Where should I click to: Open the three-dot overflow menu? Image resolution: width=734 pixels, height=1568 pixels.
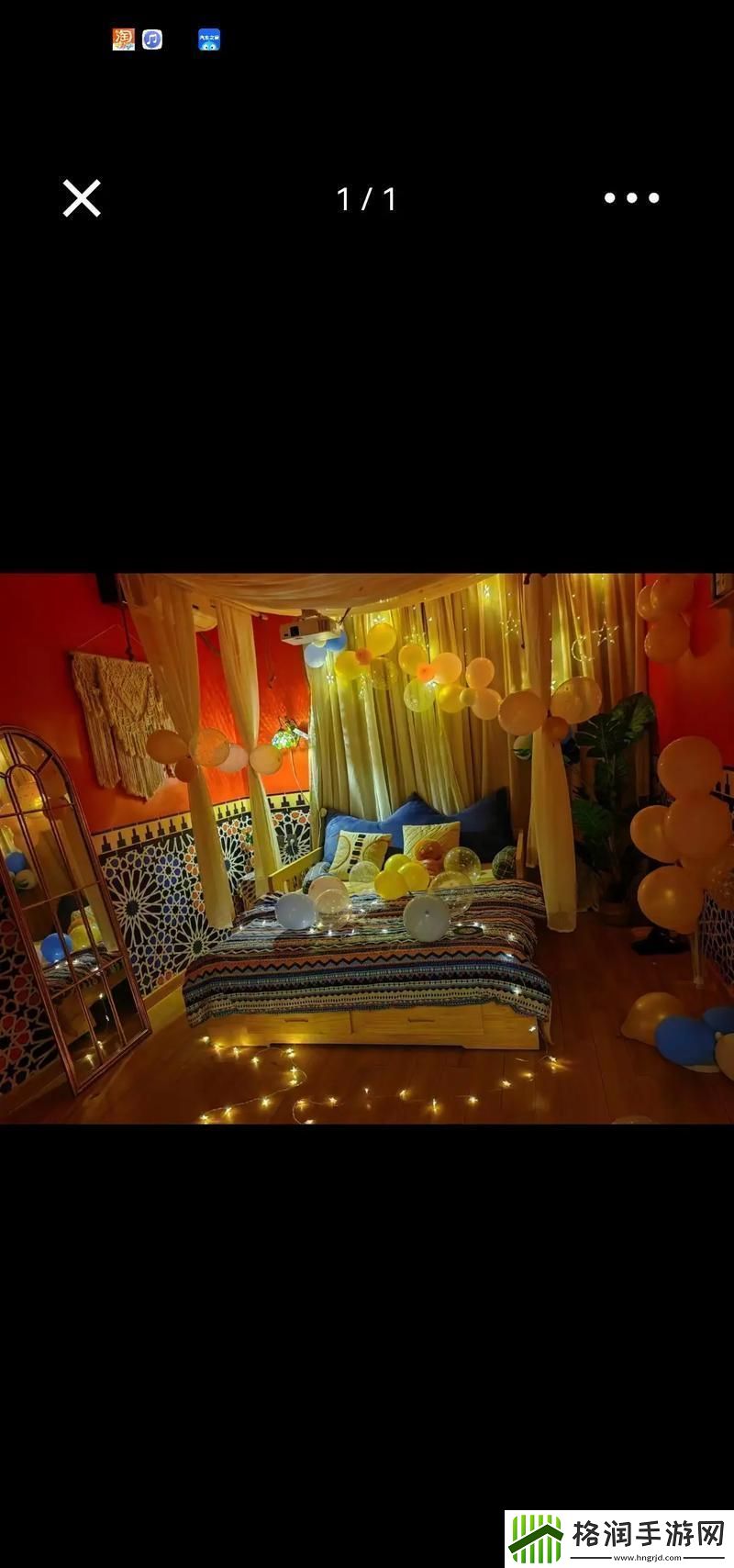point(631,197)
